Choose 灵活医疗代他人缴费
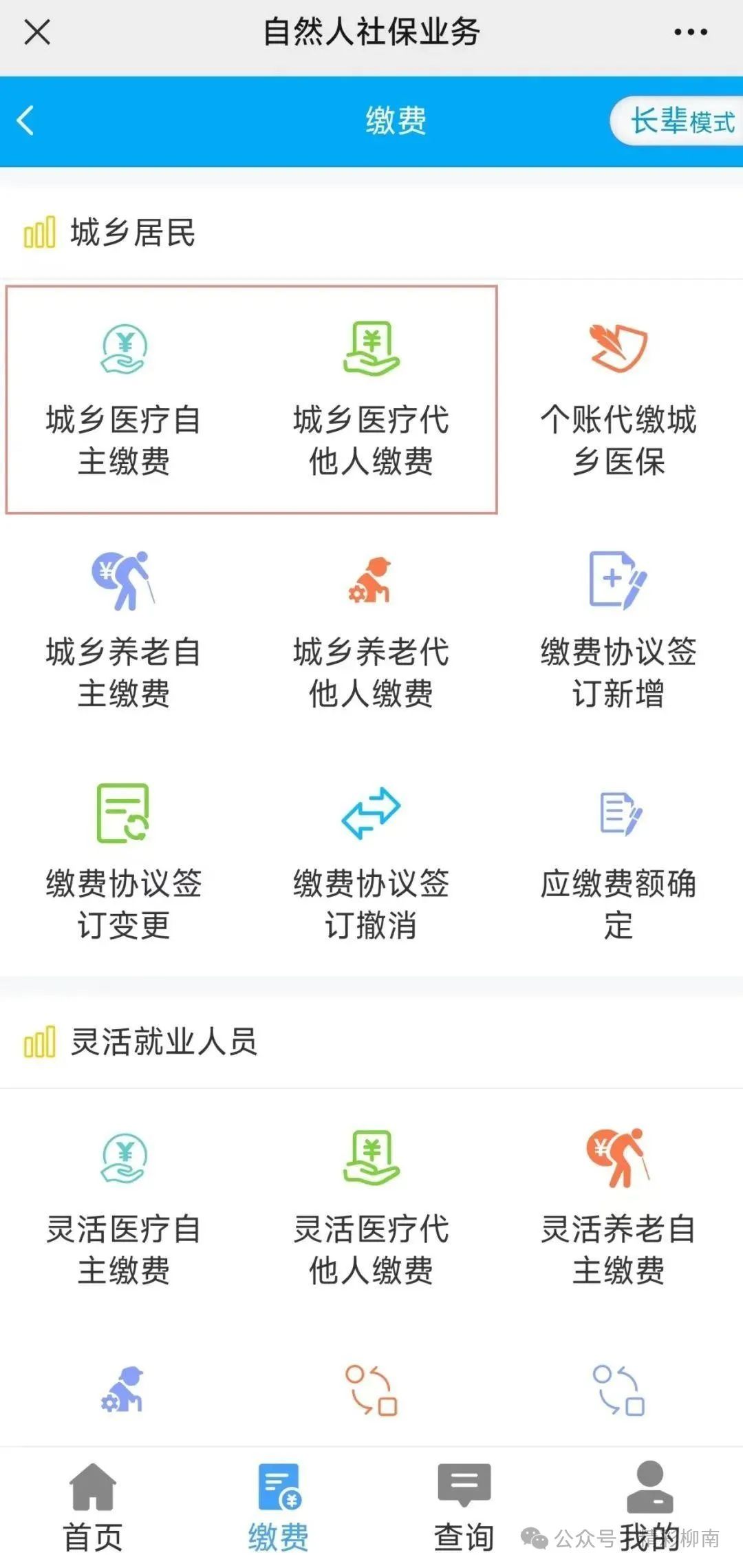This screenshot has width=743, height=1568. [x=371, y=1209]
